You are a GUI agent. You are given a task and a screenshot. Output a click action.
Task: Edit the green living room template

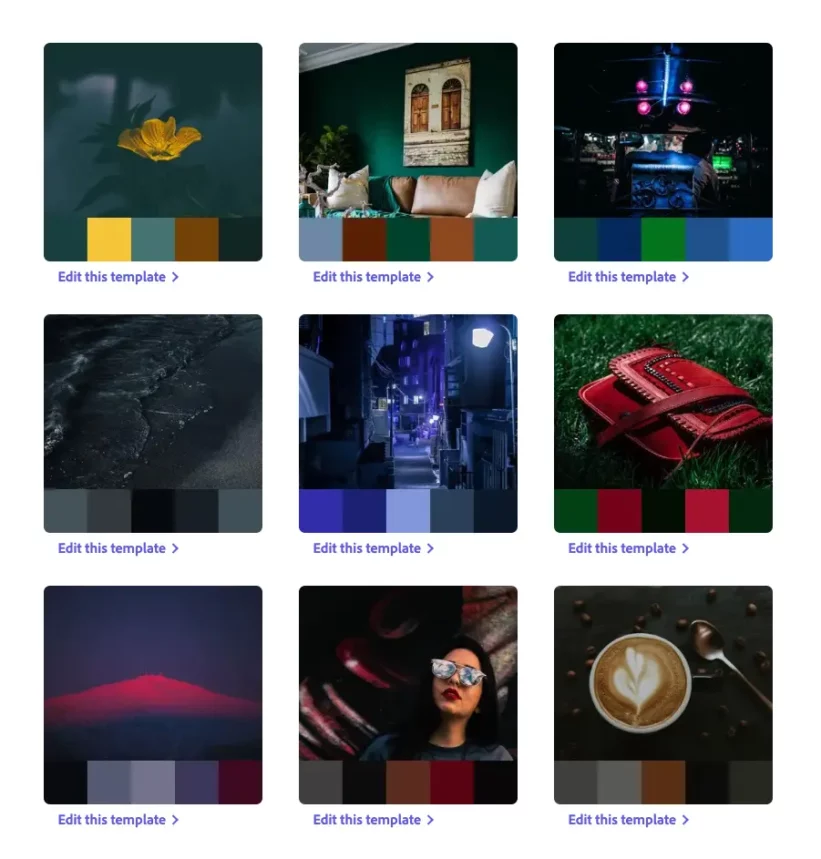(x=372, y=277)
